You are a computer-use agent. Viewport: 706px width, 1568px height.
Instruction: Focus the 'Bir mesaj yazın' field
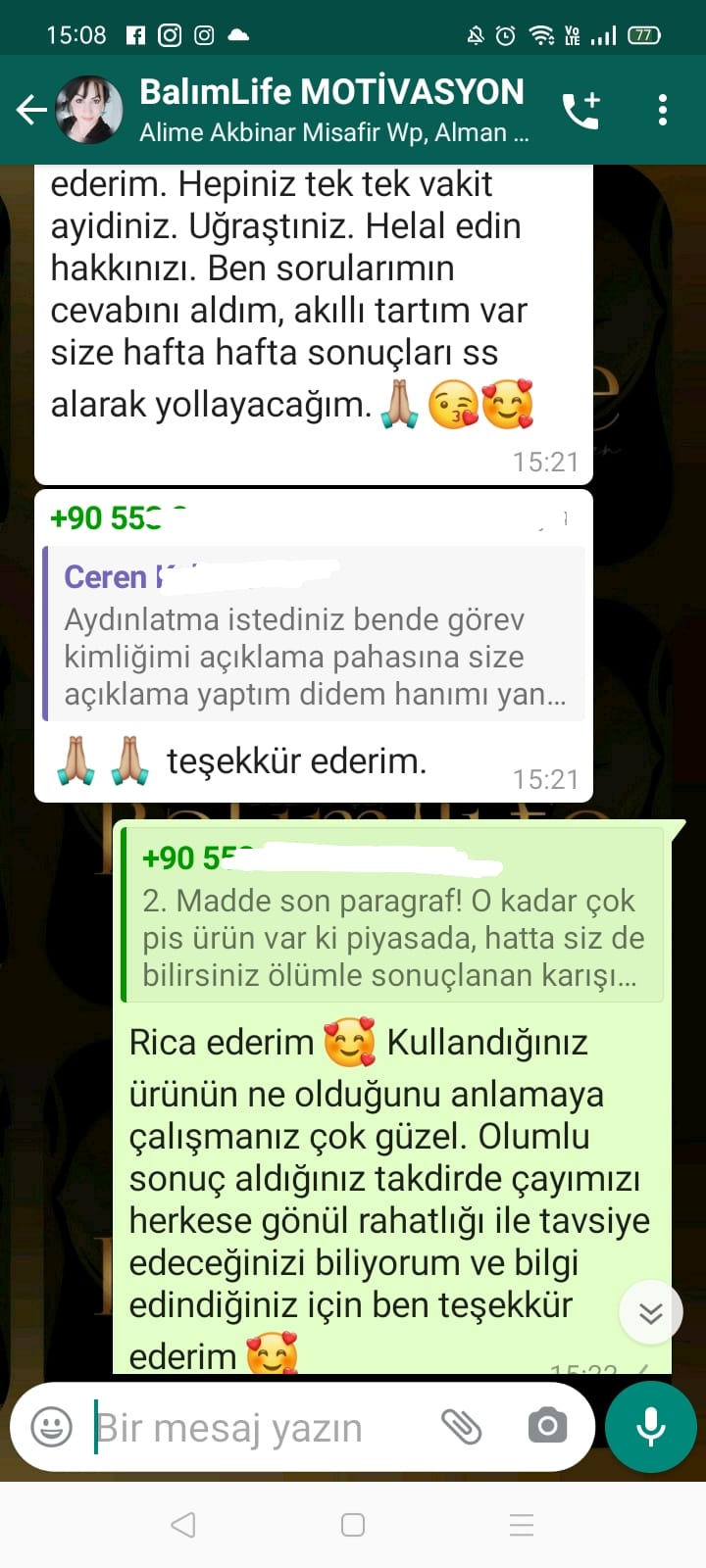[255, 1428]
